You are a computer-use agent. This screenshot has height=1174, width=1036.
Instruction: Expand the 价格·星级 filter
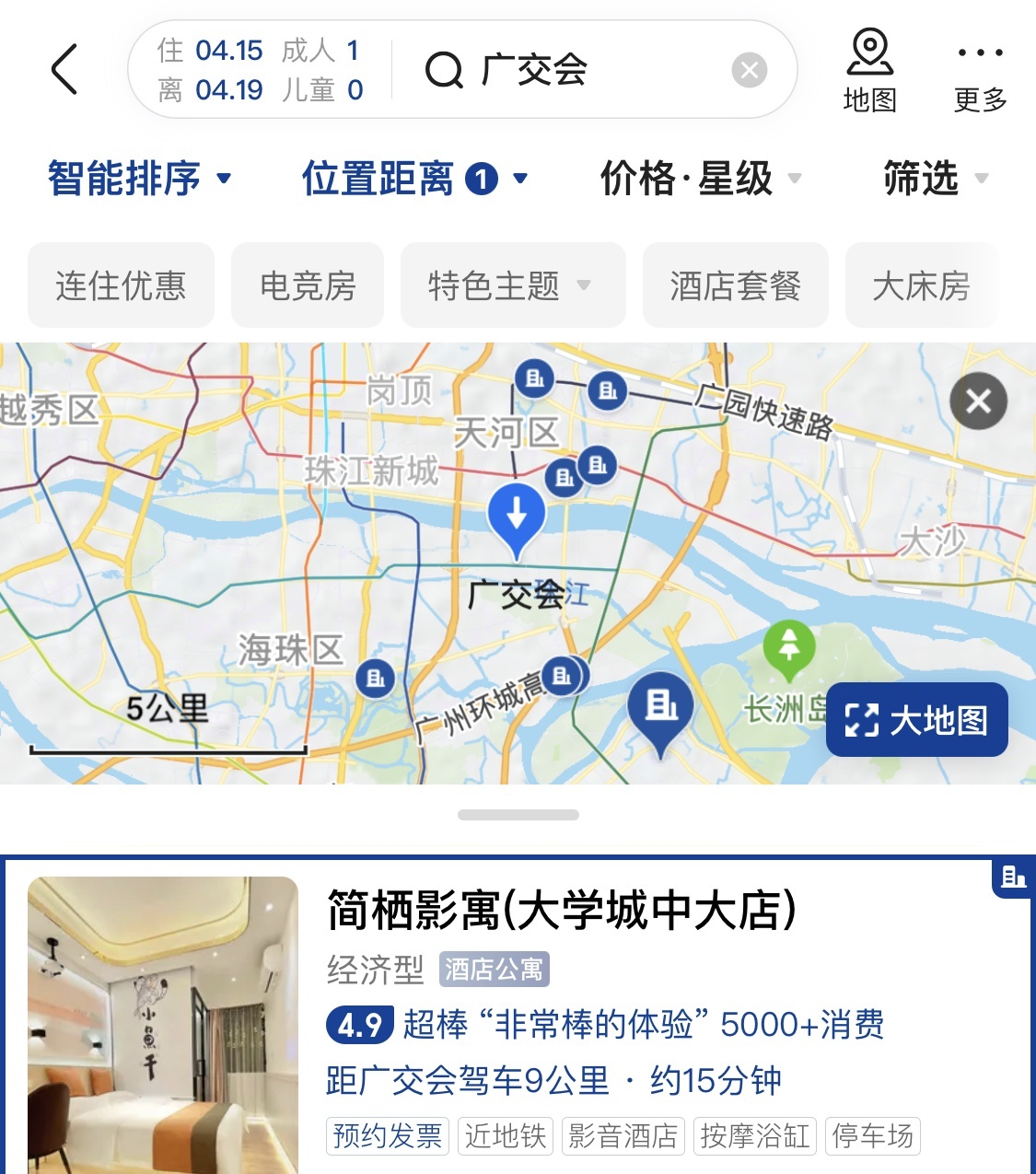[x=700, y=179]
